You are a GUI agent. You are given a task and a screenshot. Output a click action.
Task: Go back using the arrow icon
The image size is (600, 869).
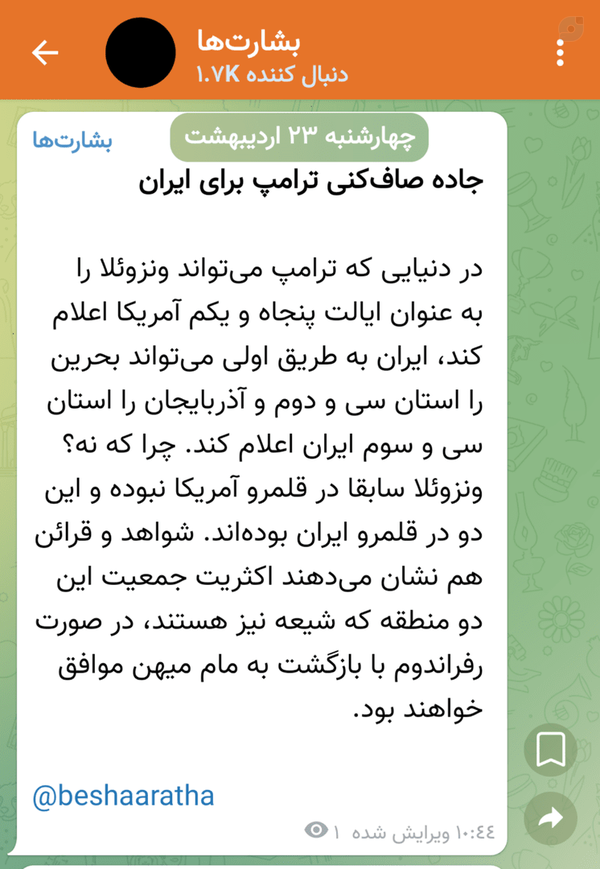point(45,53)
